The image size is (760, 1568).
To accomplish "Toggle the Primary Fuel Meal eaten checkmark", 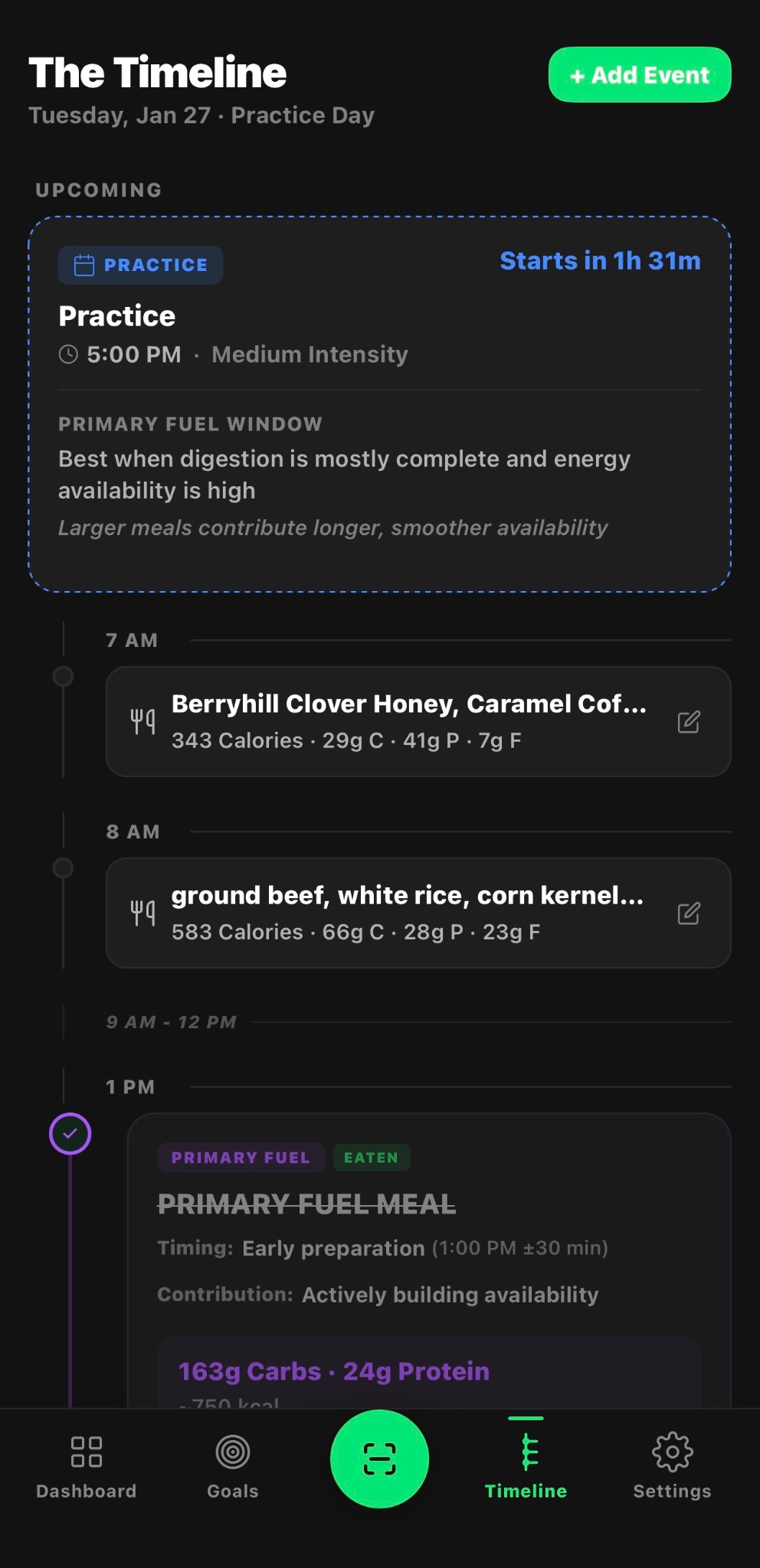I will (x=70, y=1134).
